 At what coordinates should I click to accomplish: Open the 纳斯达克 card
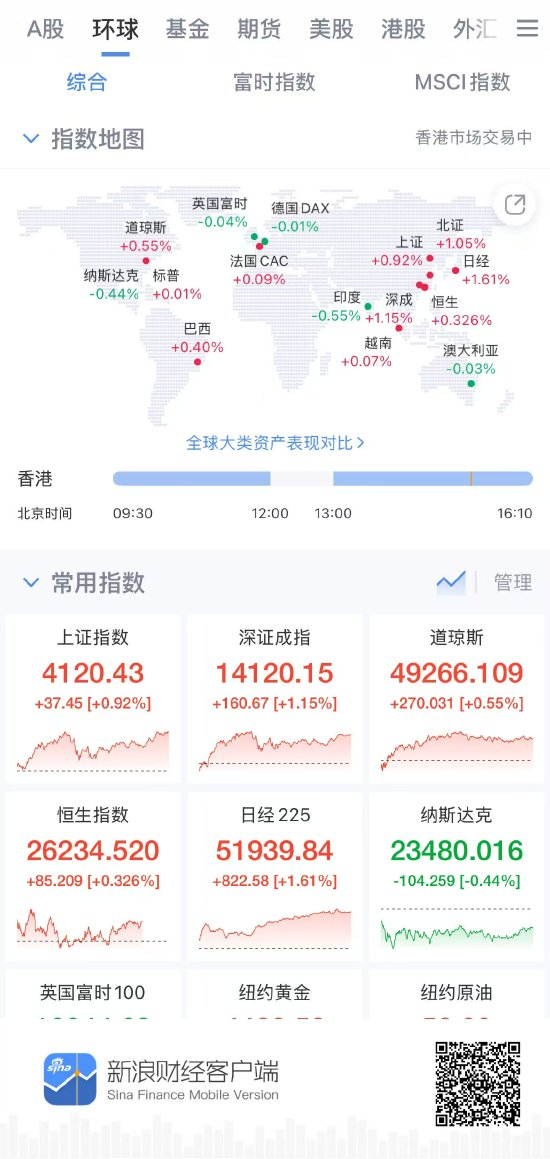tap(457, 877)
